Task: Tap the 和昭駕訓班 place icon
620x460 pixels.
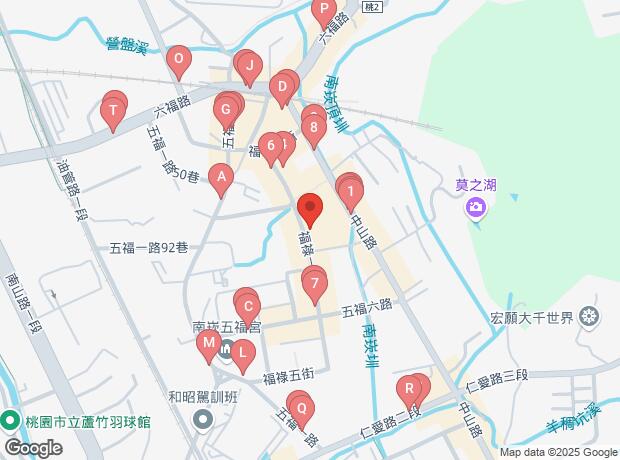Action: [203, 418]
